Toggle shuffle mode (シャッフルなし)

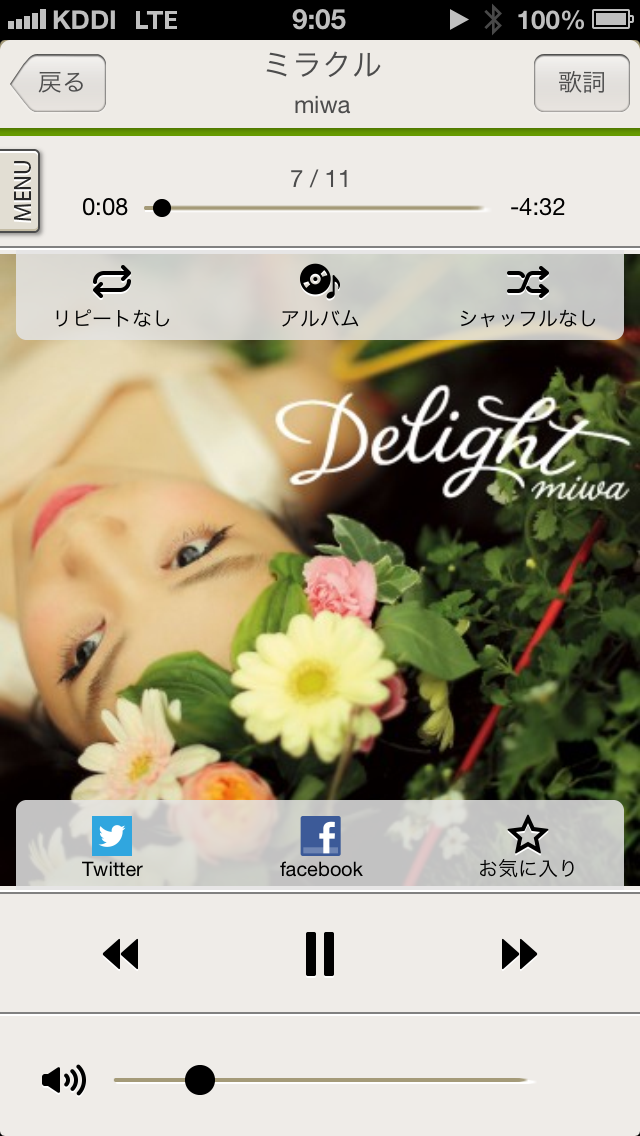click(527, 297)
